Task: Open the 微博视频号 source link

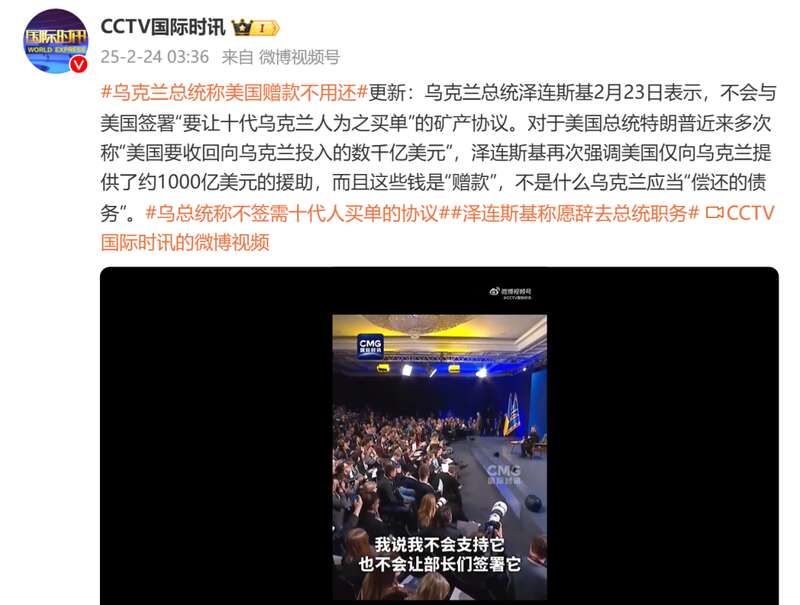Action: [298, 57]
